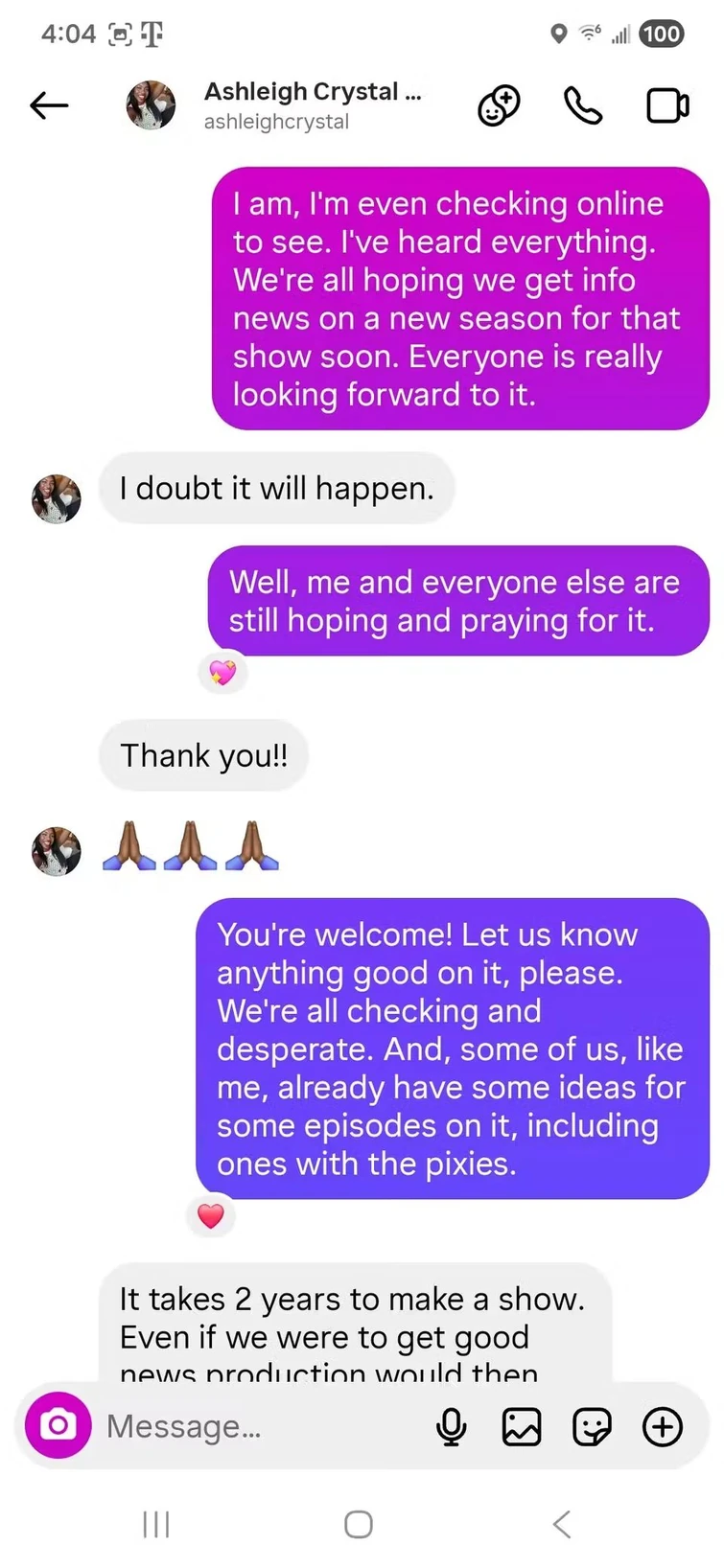Viewport: 724px width, 1568px height.
Task: Focus the Message text field
Action: (x=259, y=1426)
